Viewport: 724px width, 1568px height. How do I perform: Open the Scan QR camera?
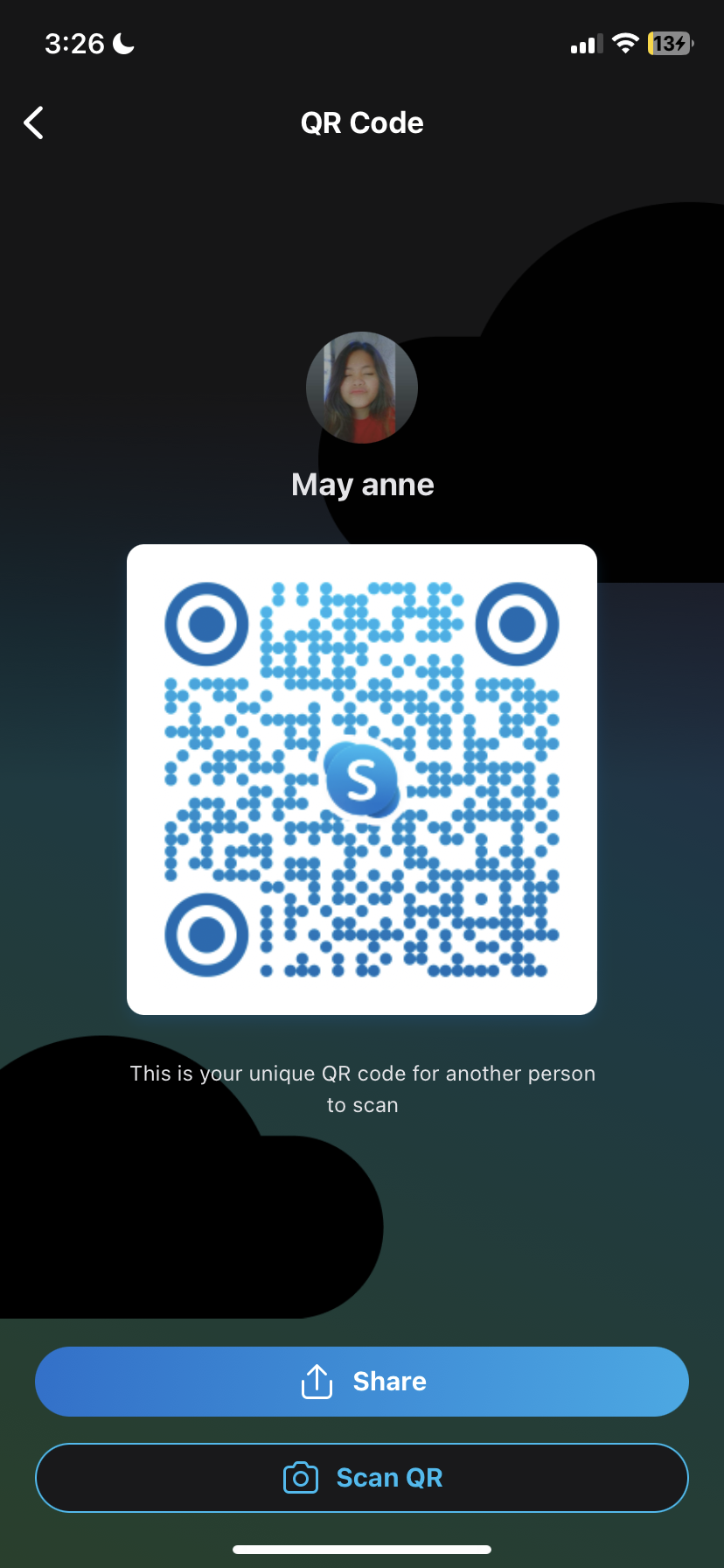362,1478
